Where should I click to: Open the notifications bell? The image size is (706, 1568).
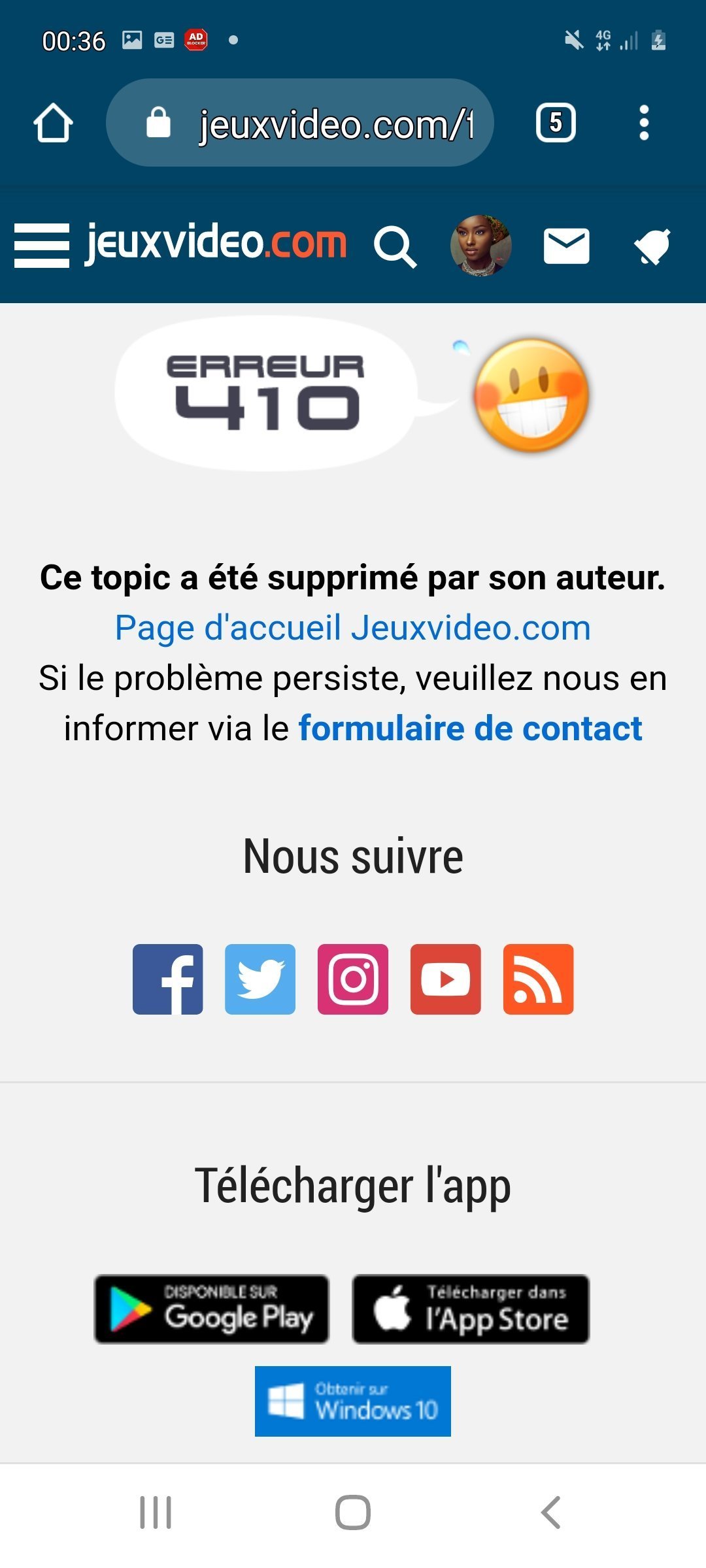(652, 246)
